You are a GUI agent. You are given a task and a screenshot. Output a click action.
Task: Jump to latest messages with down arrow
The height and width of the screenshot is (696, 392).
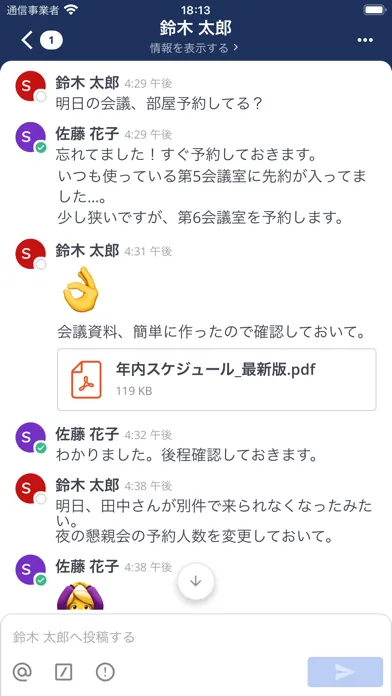196,581
